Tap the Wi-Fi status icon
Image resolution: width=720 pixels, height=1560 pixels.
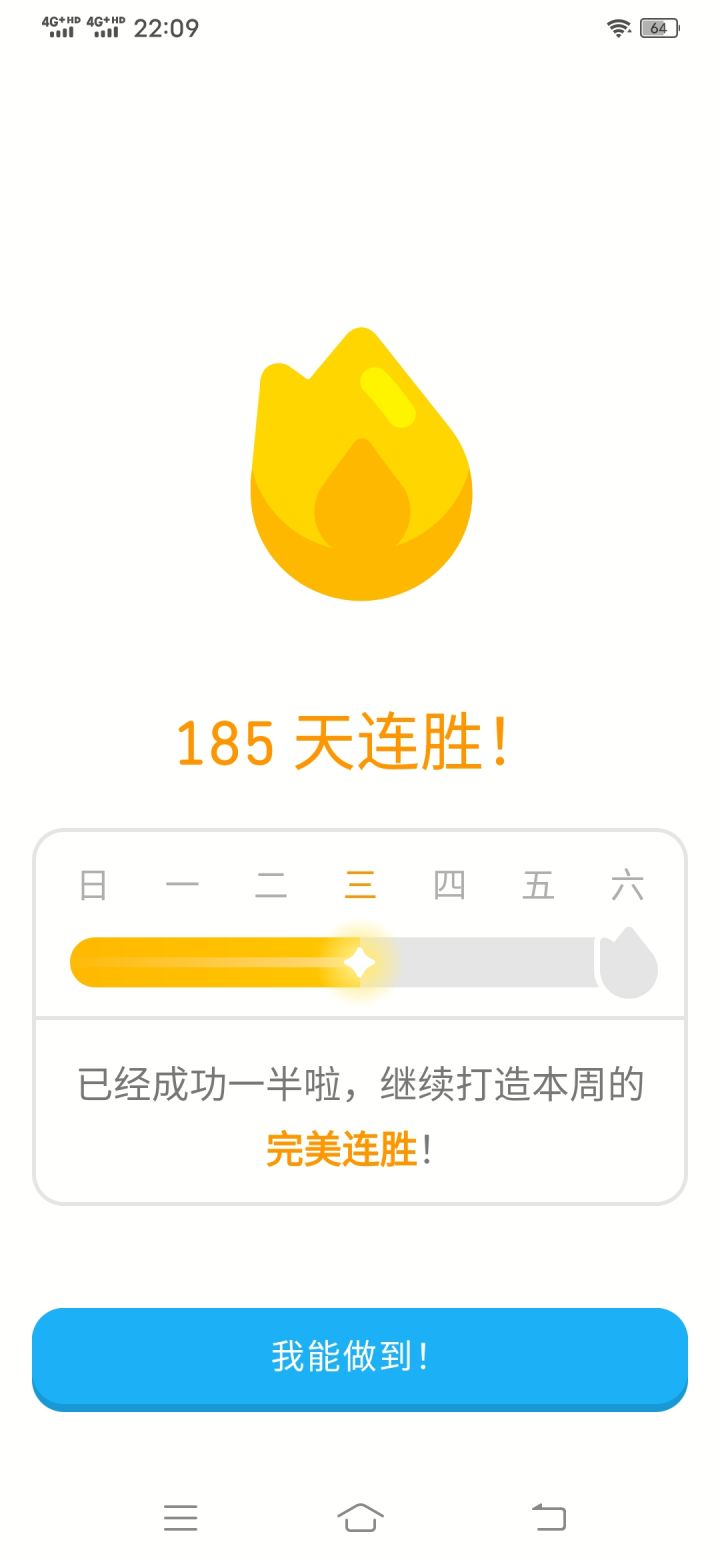click(x=618, y=28)
